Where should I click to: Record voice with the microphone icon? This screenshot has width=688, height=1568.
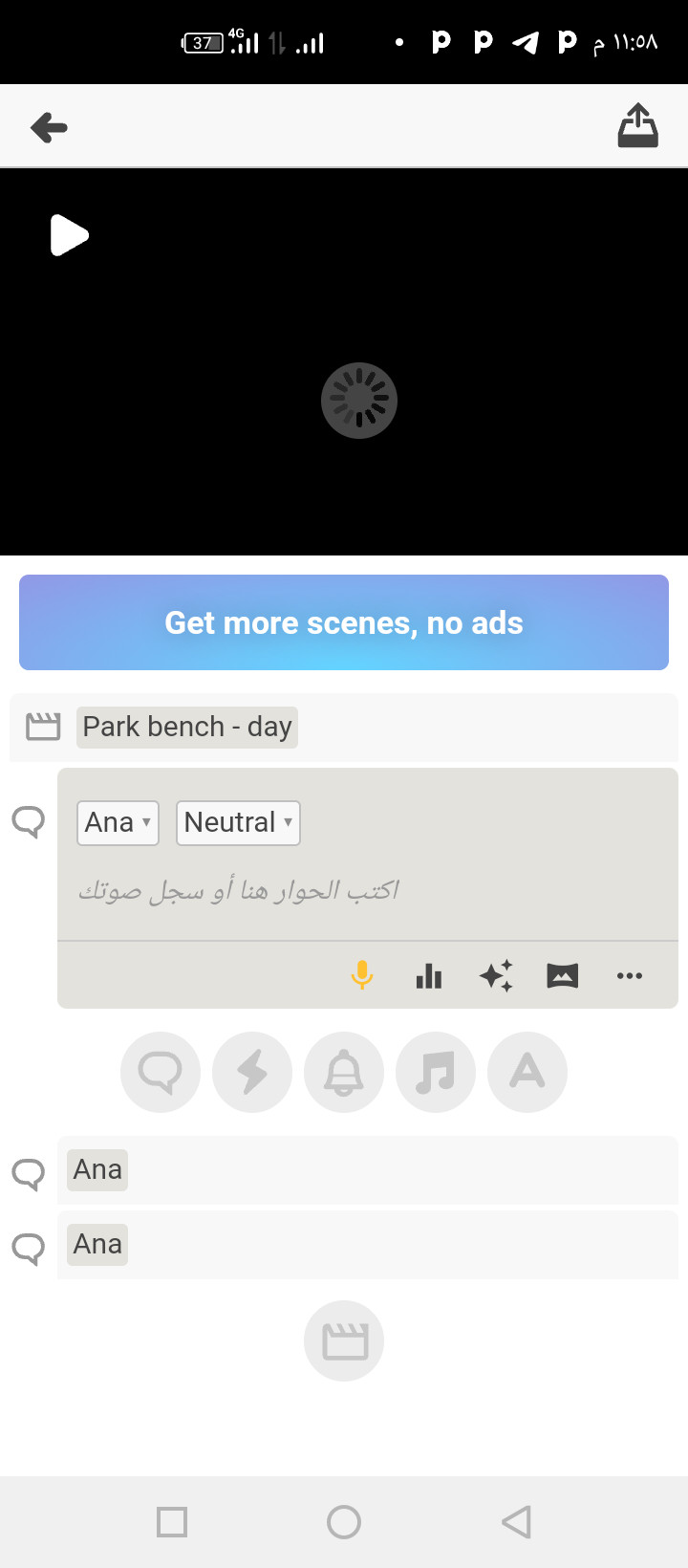pos(362,975)
